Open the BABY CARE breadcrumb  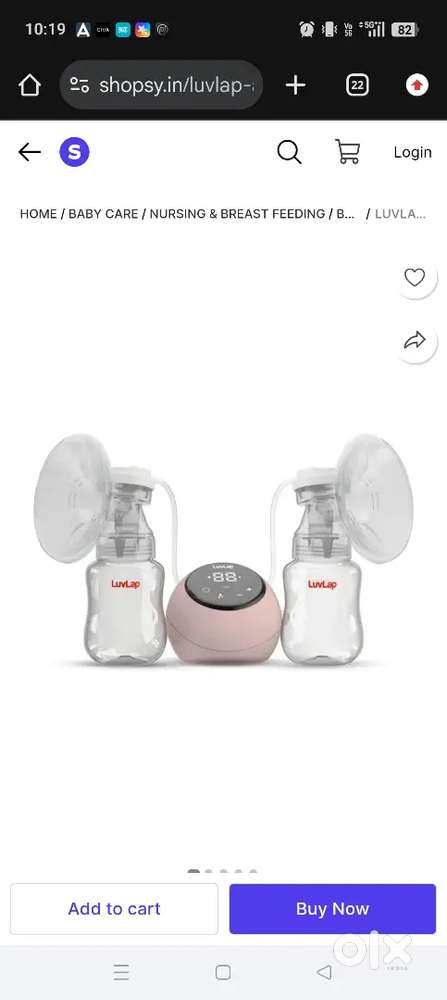coord(103,214)
